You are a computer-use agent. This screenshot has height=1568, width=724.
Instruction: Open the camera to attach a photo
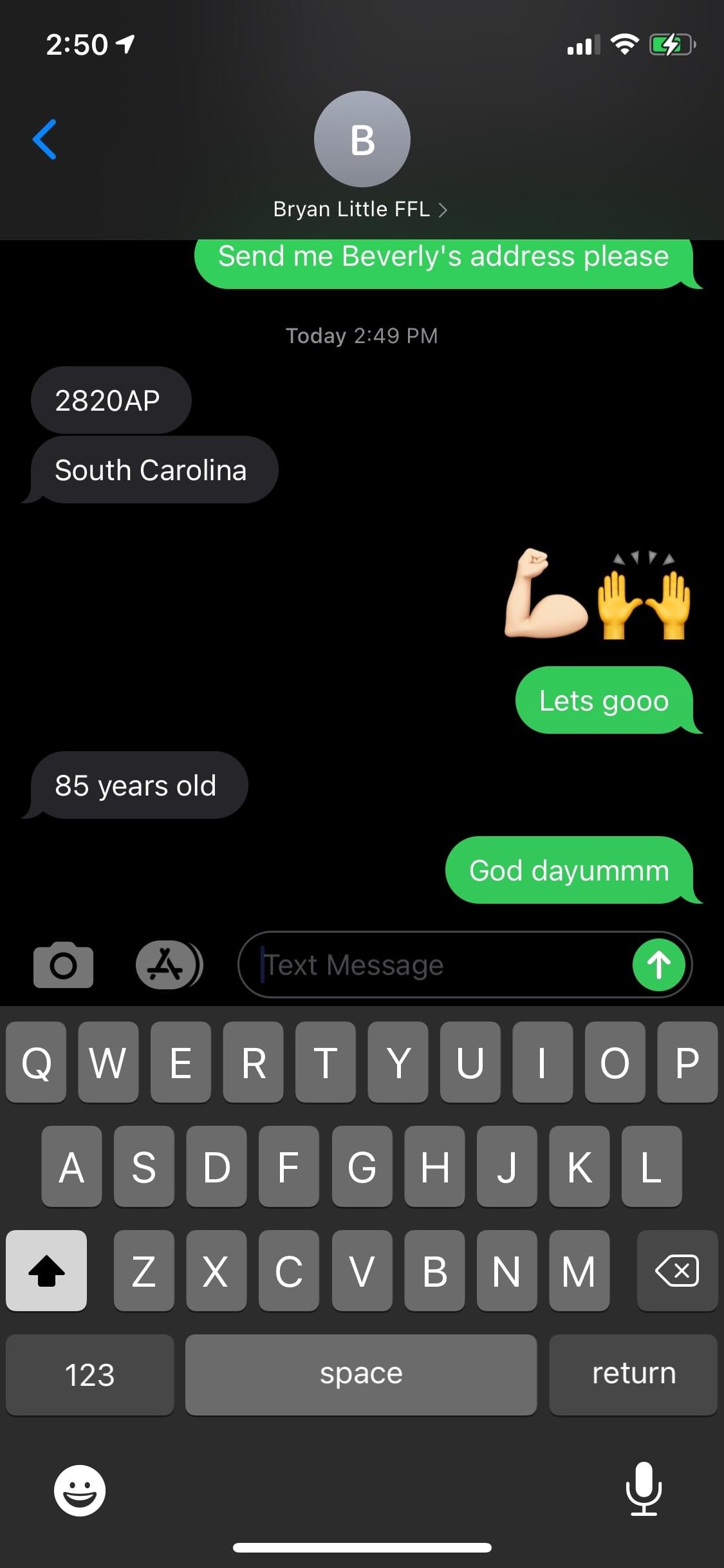[63, 964]
